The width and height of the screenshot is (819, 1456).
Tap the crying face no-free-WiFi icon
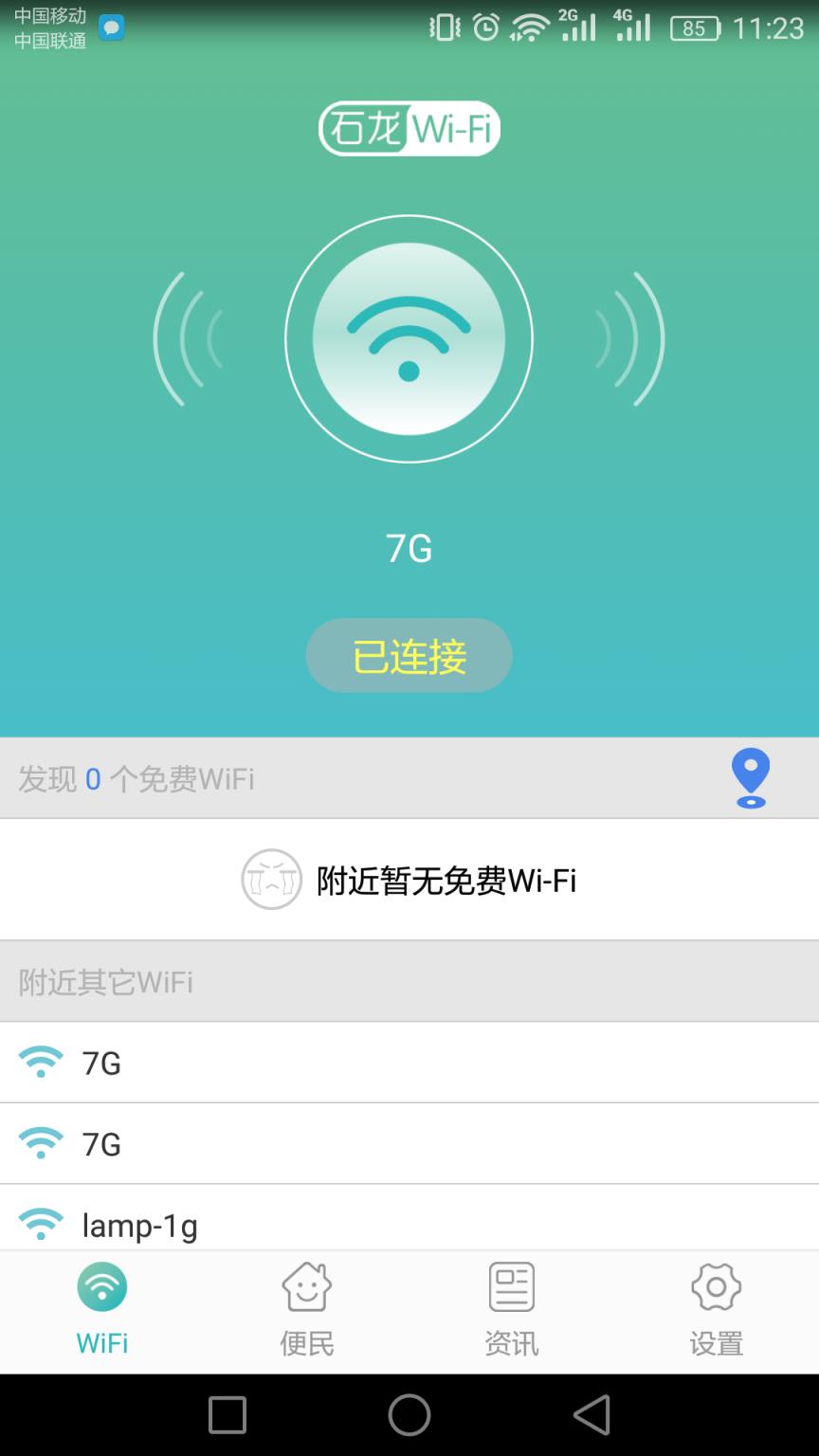(272, 879)
